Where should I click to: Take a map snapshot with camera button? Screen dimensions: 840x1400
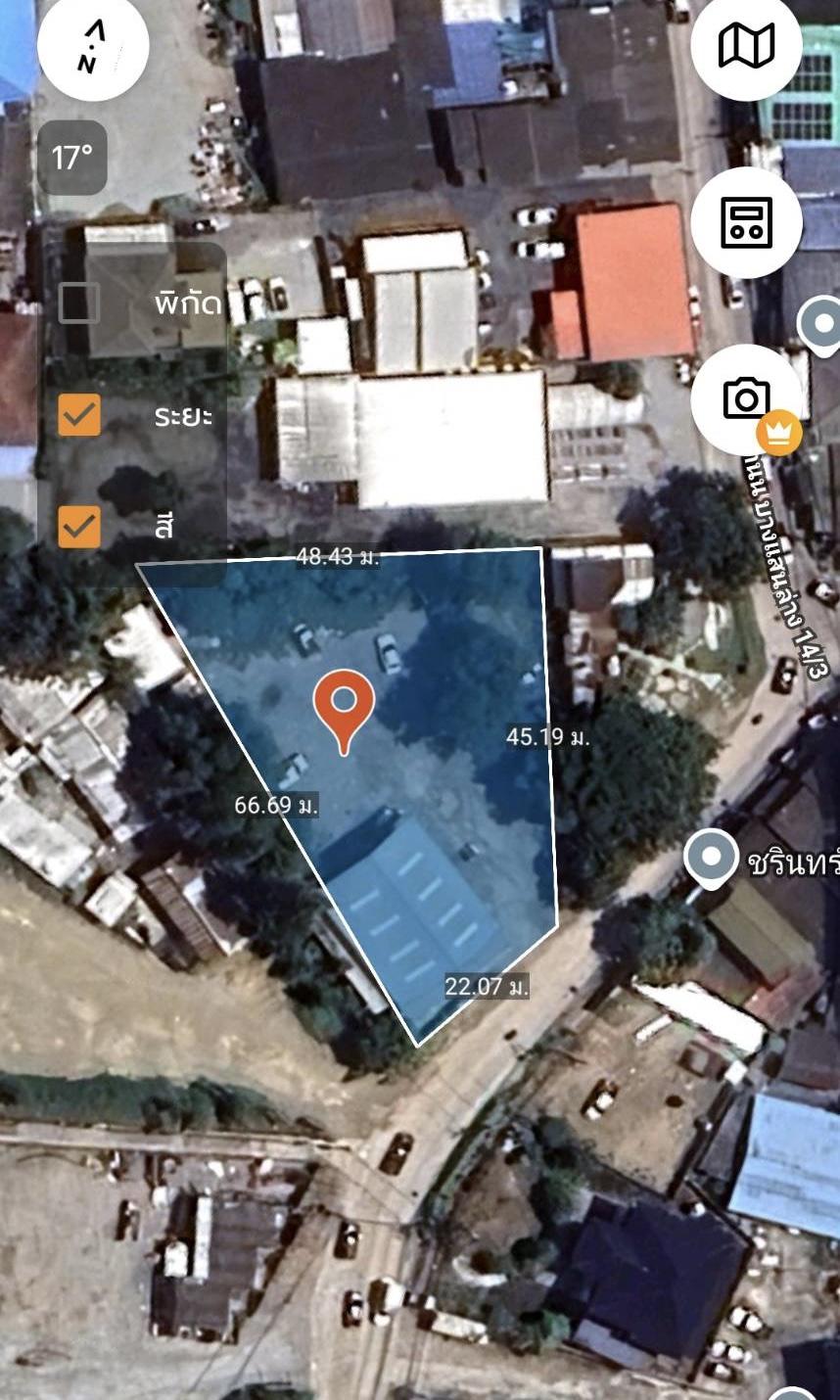[746, 398]
